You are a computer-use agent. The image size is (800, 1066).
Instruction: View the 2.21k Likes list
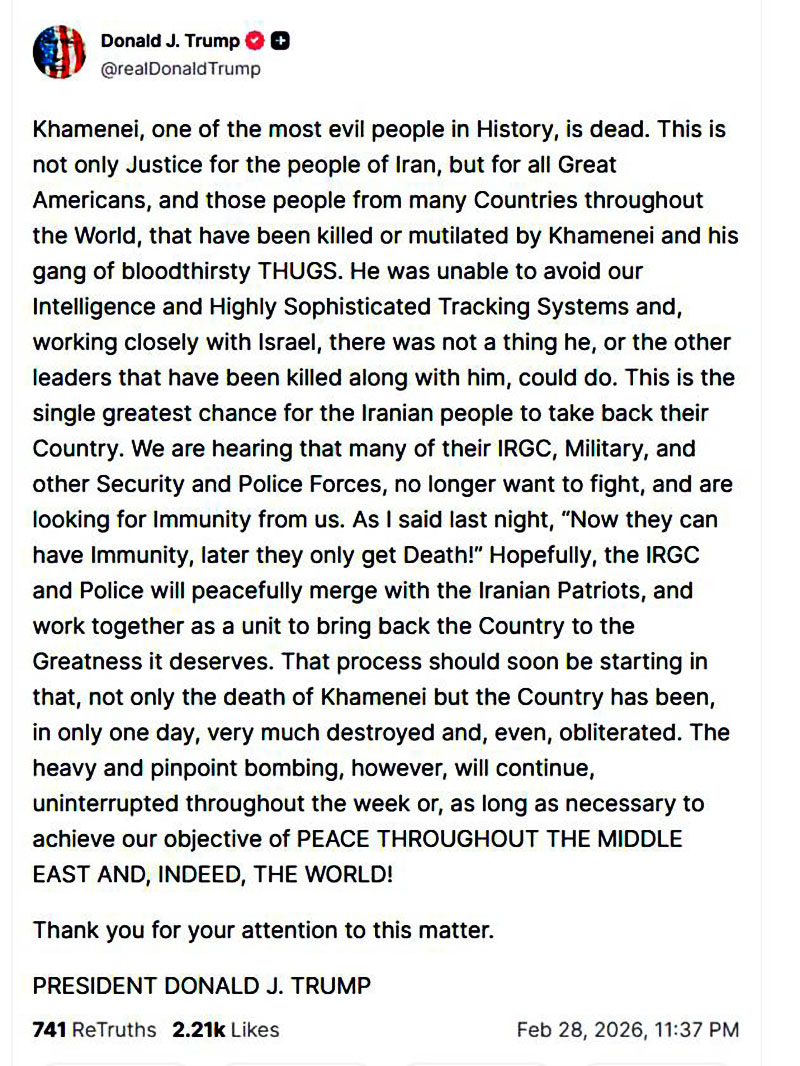[x=225, y=1029]
